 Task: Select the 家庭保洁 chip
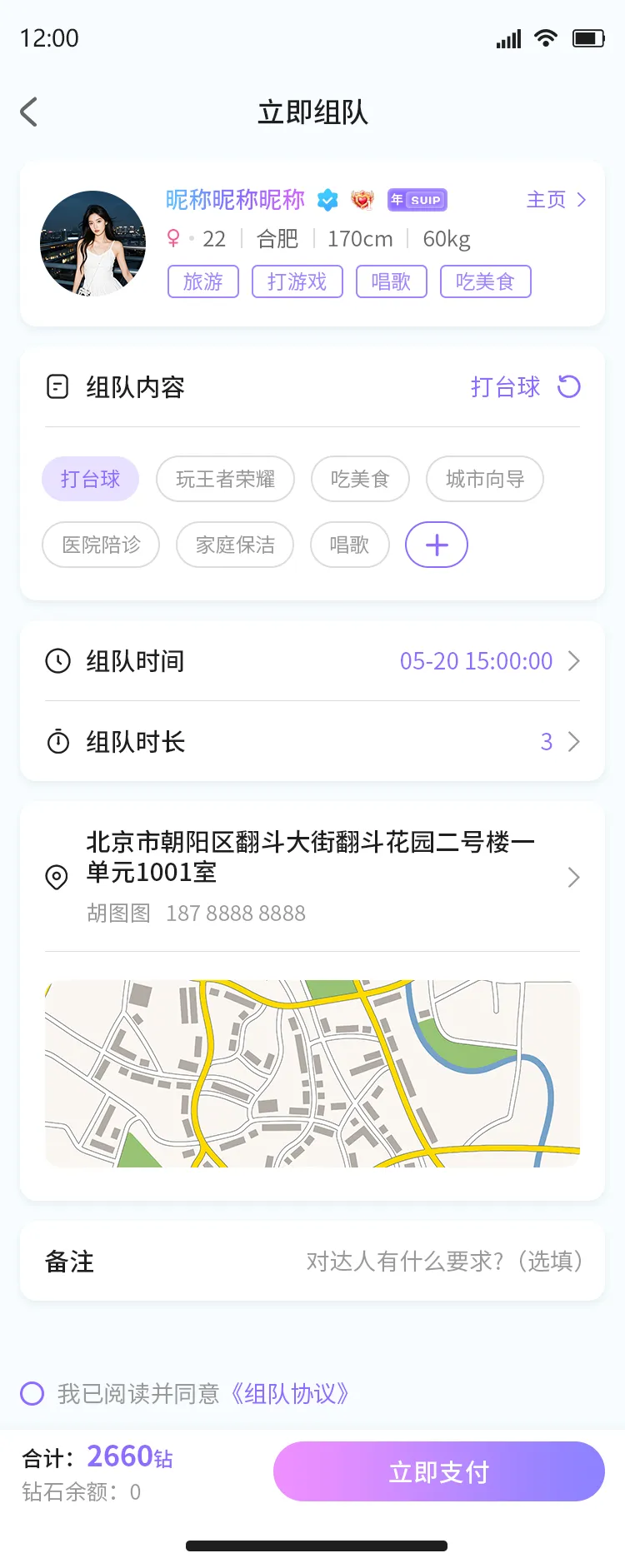click(x=235, y=545)
